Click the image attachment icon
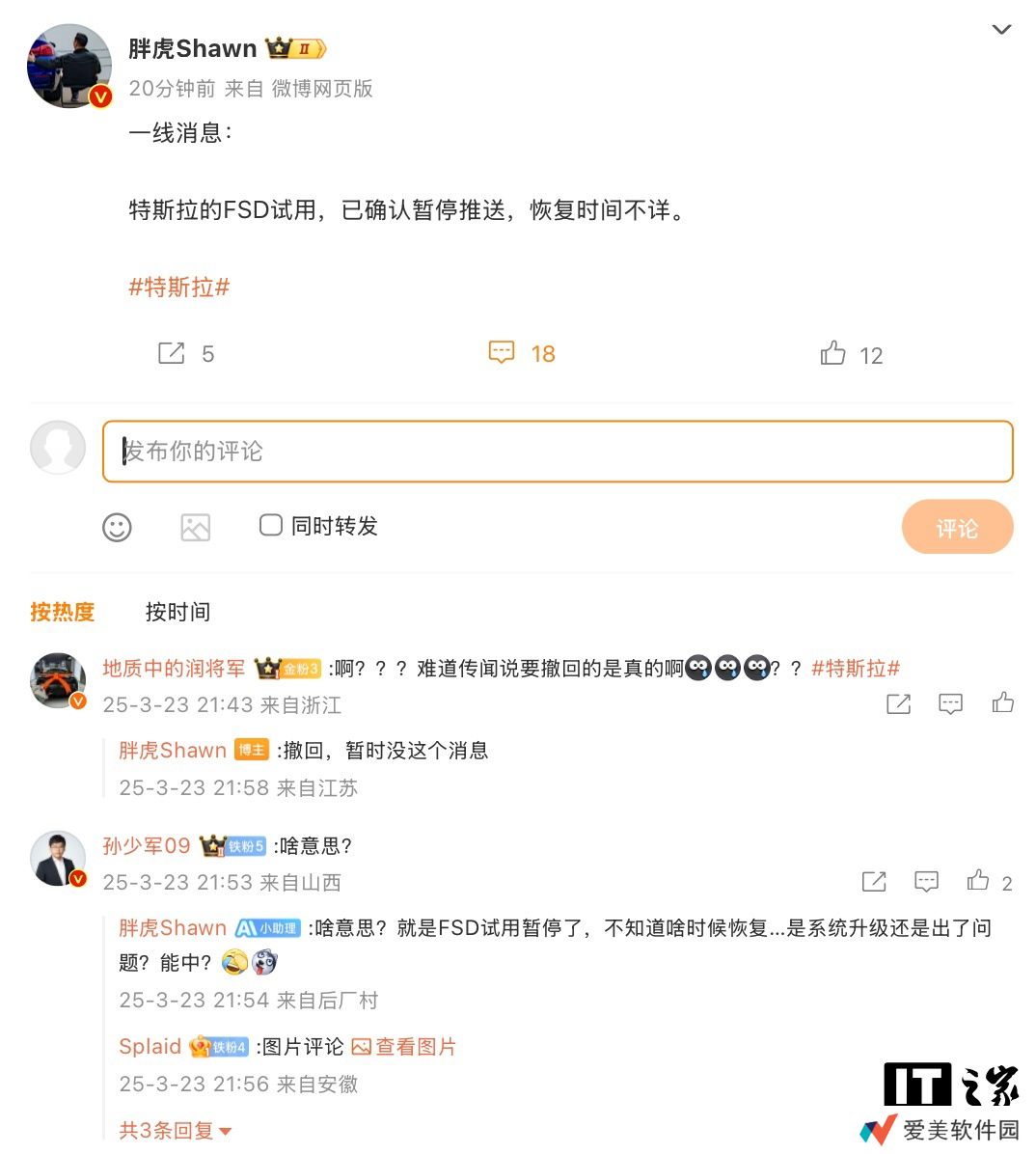 pyautogui.click(x=195, y=528)
